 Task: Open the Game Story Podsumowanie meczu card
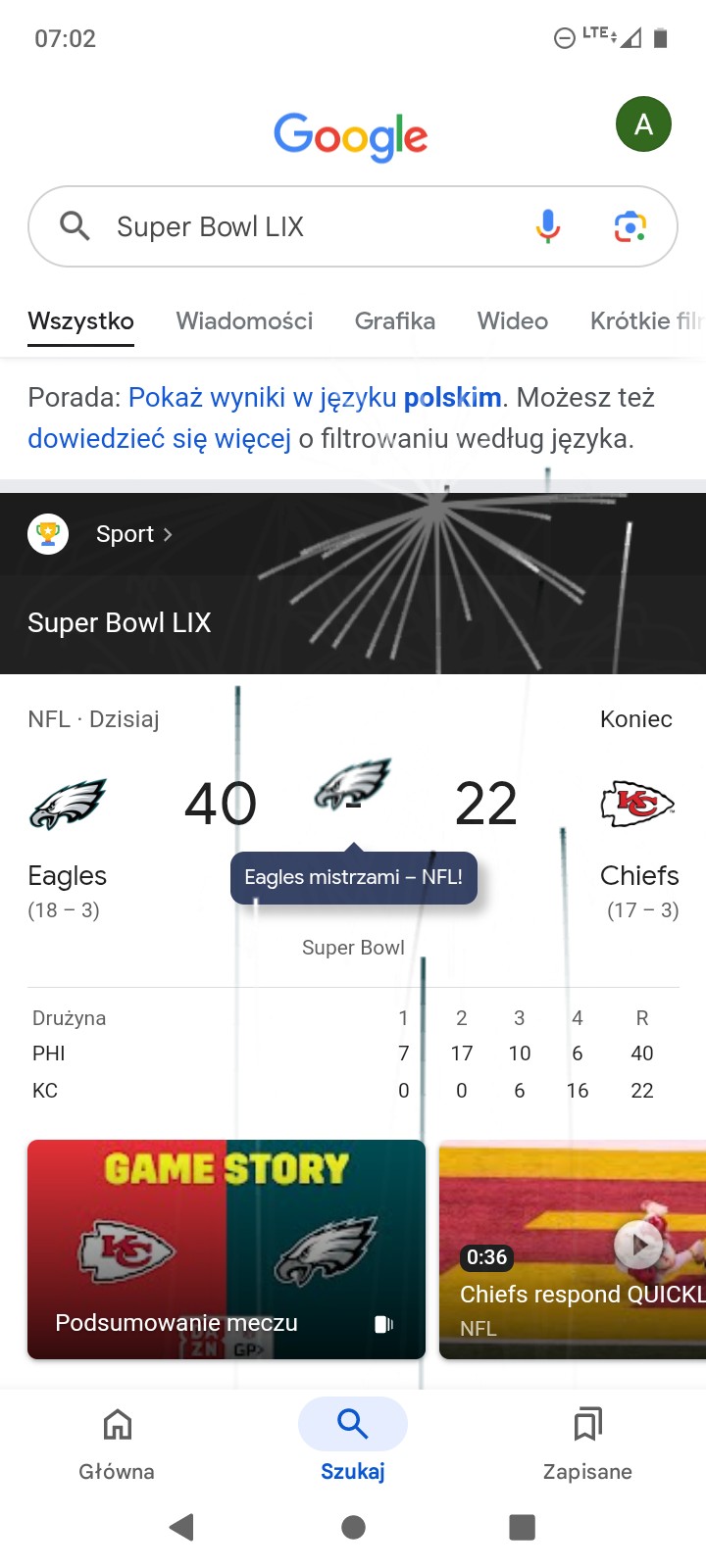pos(227,1249)
